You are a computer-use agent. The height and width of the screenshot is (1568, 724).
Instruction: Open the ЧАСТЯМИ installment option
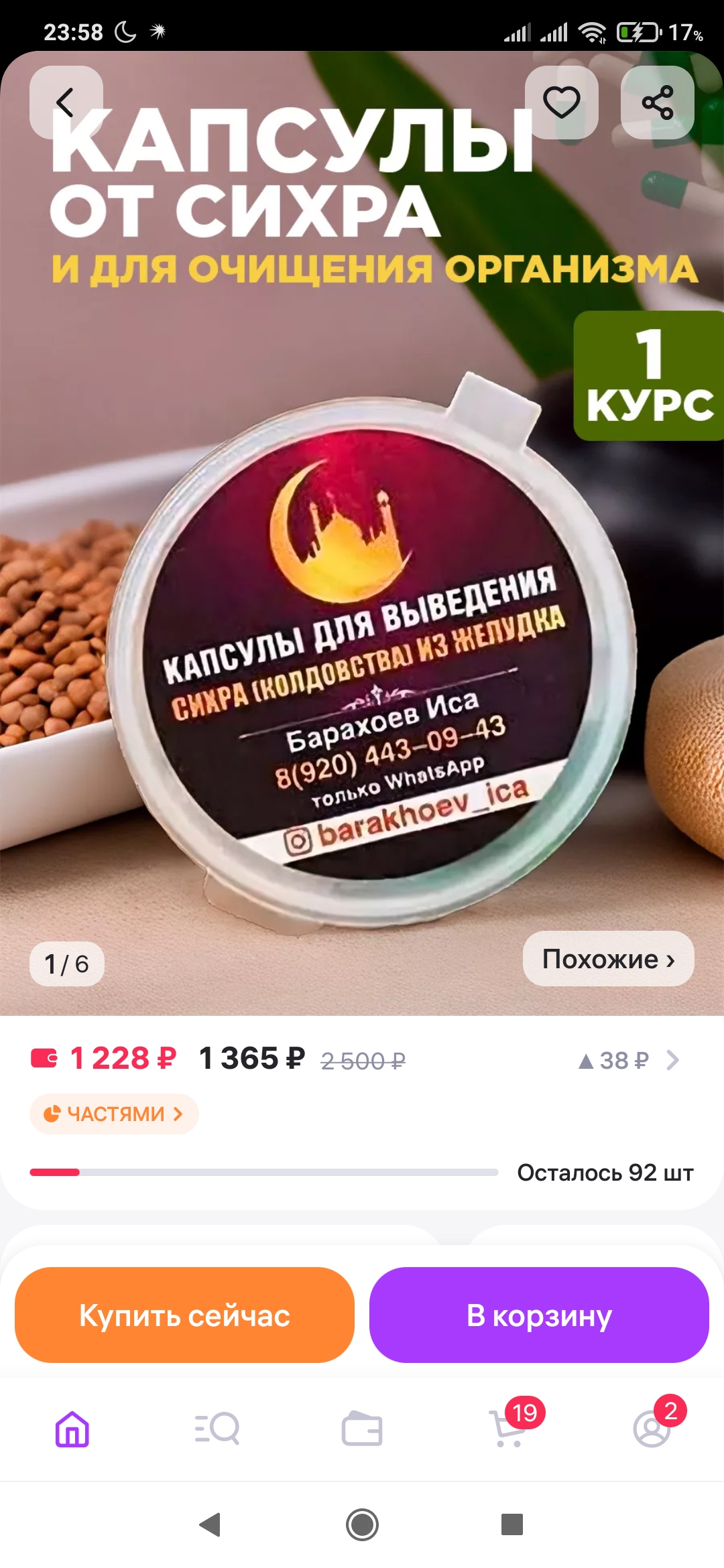tap(114, 1114)
